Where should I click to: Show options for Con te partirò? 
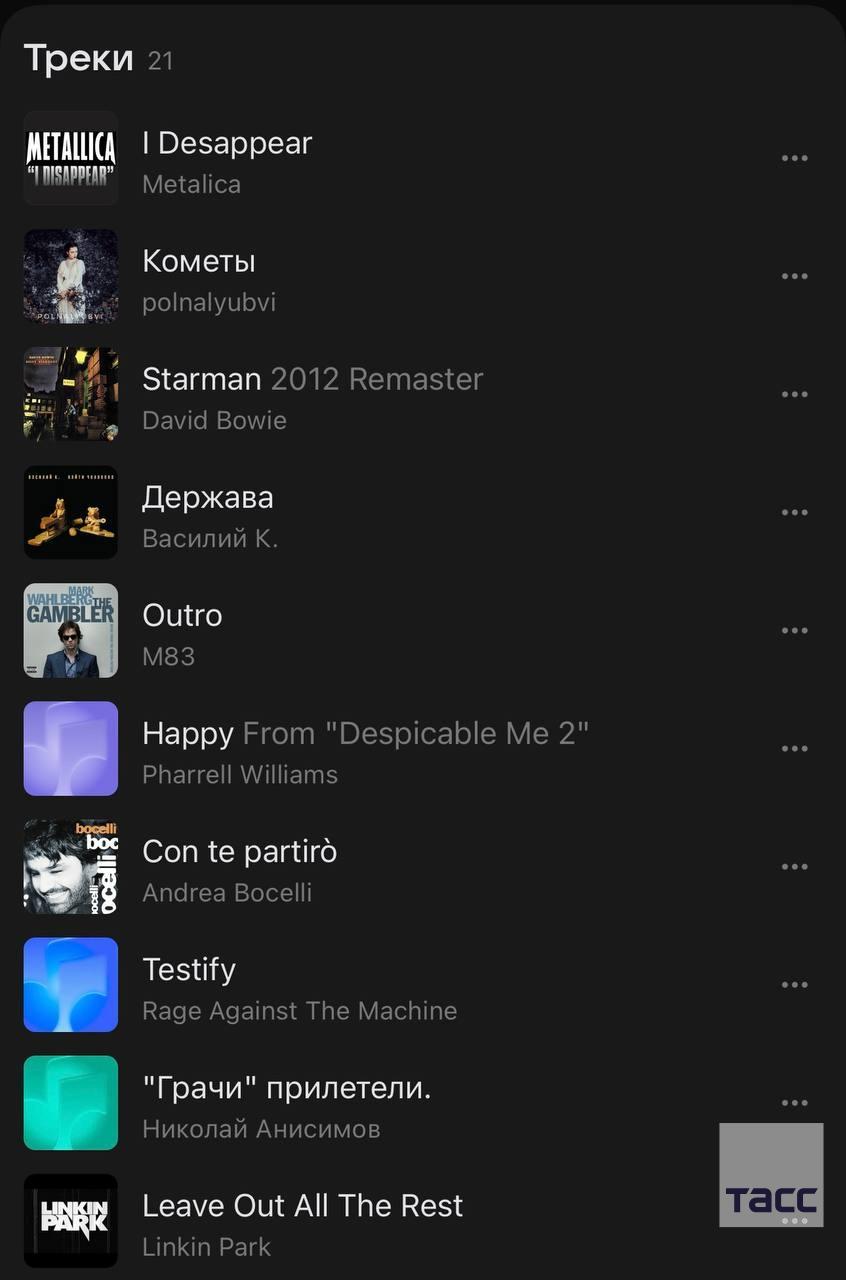(x=794, y=867)
